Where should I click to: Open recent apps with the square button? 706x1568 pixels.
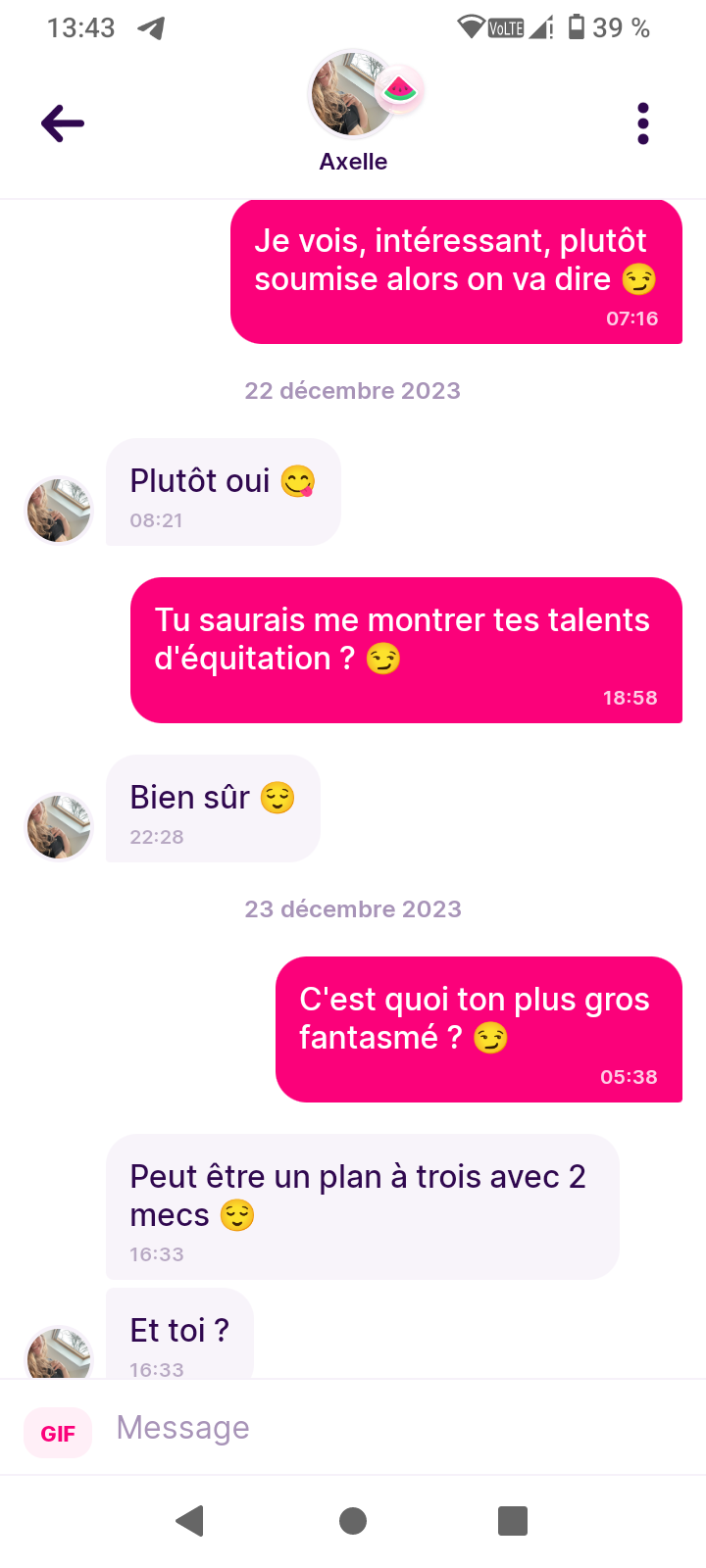pos(513,1521)
